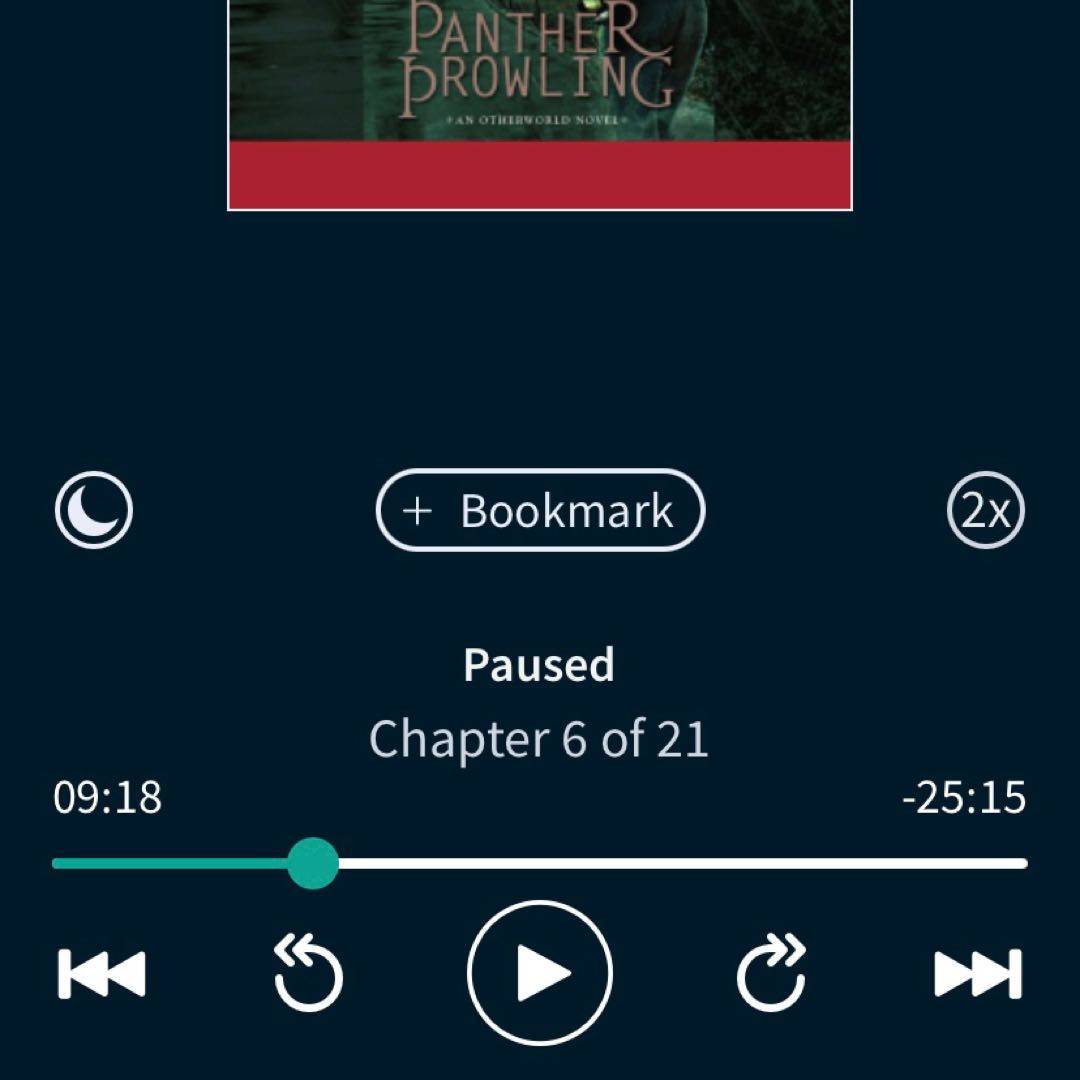Skip forward a few seconds
The height and width of the screenshot is (1080, 1080).
pyautogui.click(x=771, y=973)
